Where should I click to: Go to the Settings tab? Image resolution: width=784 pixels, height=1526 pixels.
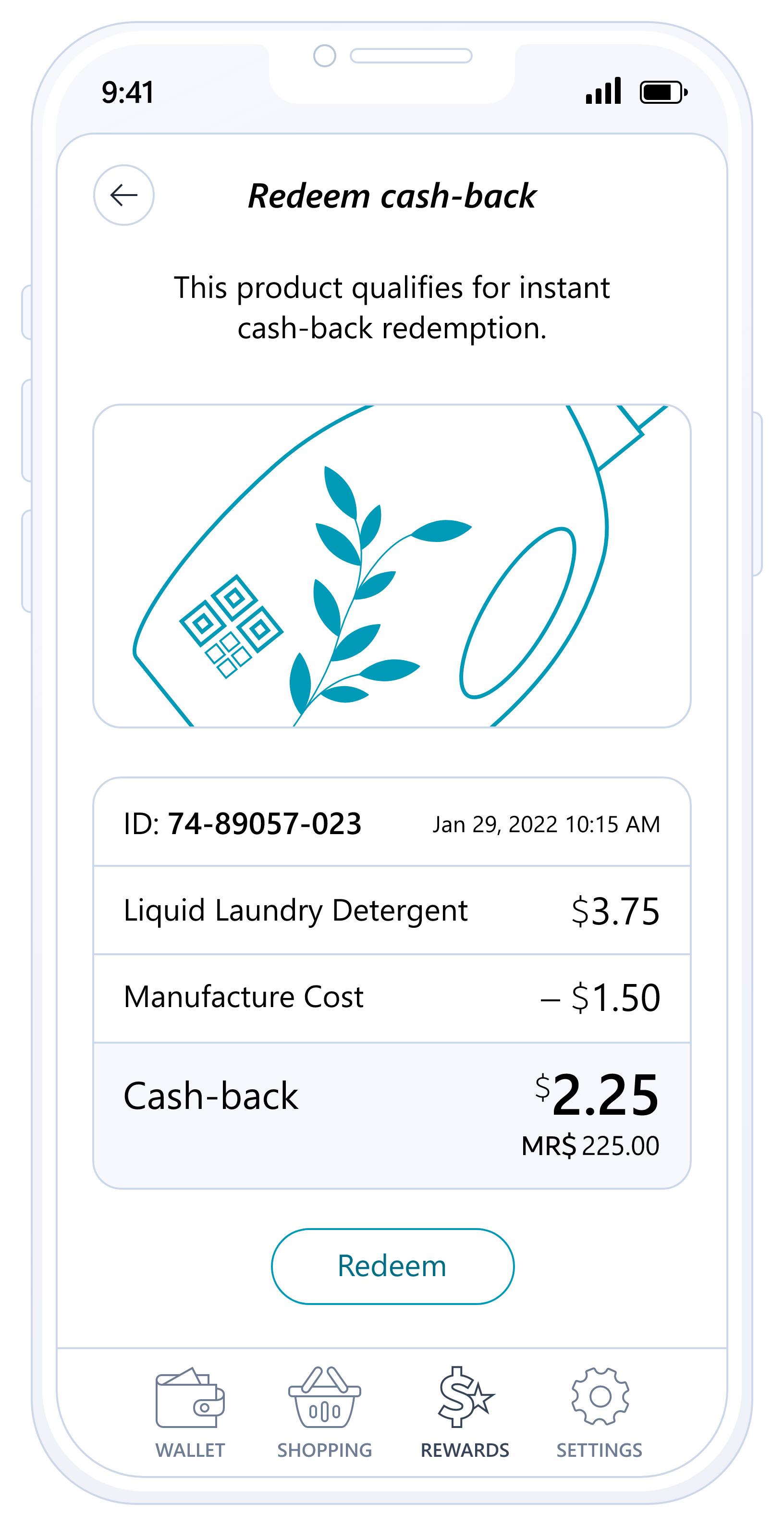click(599, 1413)
